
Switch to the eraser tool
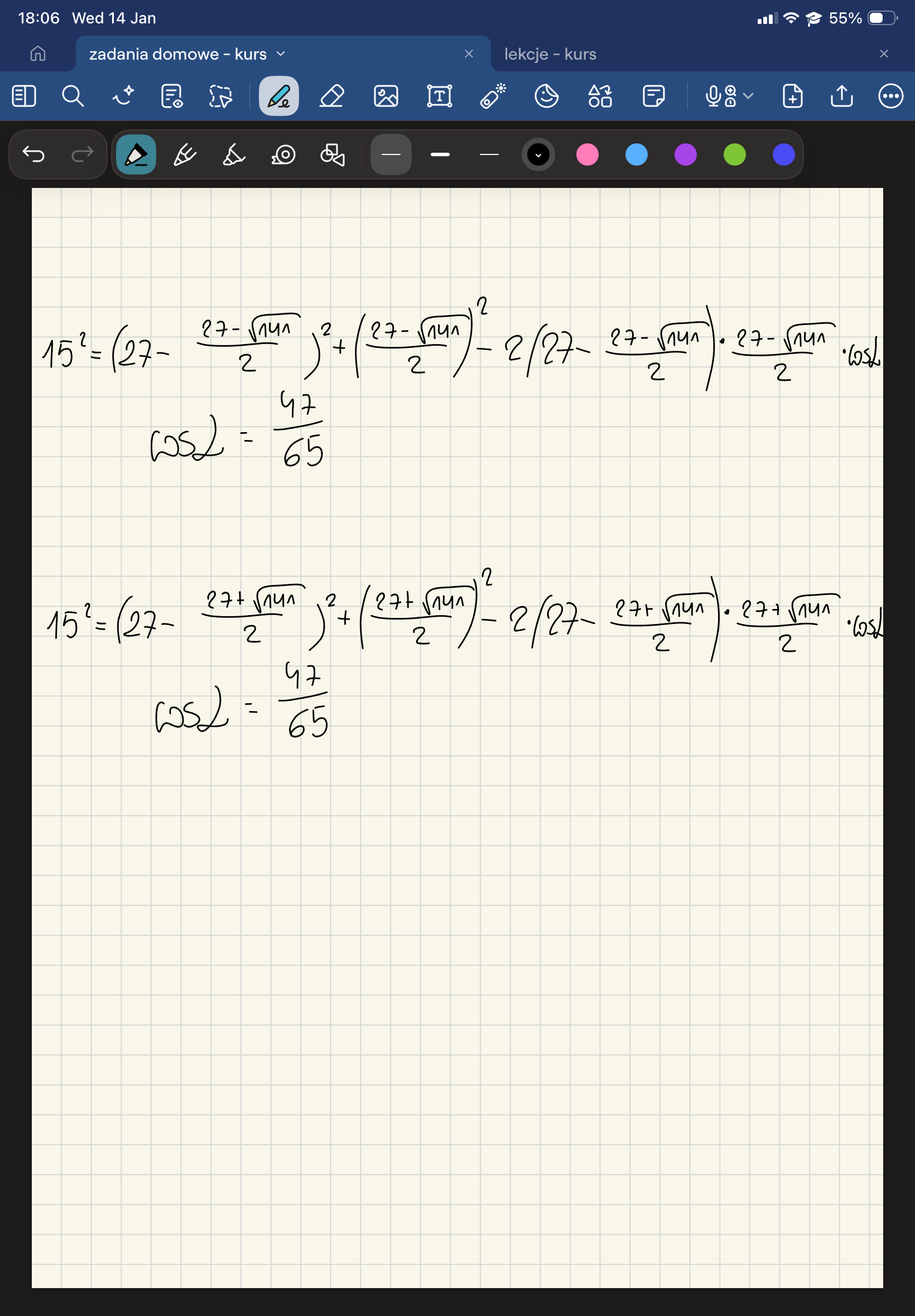click(332, 96)
